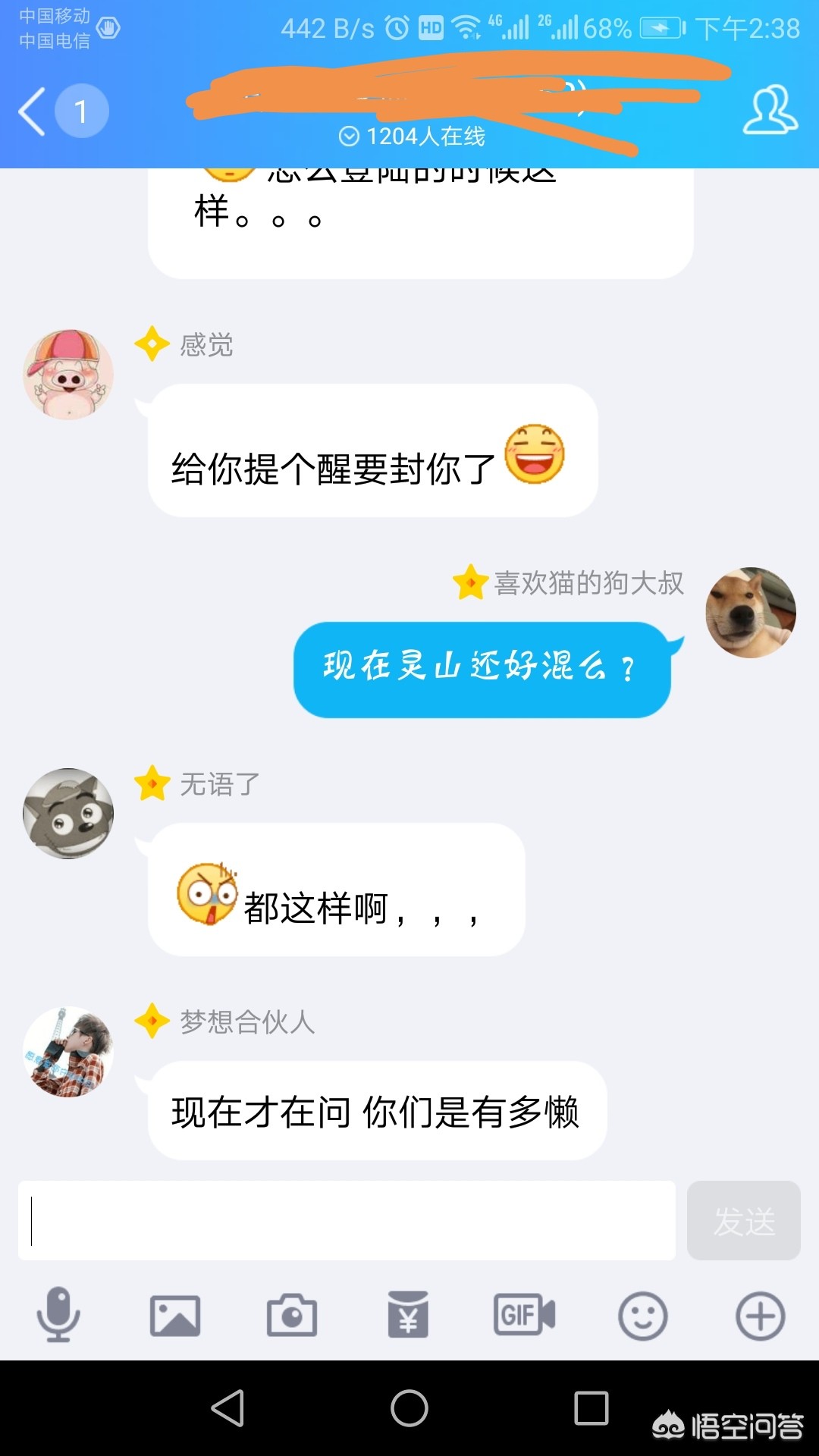
Task: Open 喜欢猫的狗大叔's dog avatar
Action: (750, 613)
